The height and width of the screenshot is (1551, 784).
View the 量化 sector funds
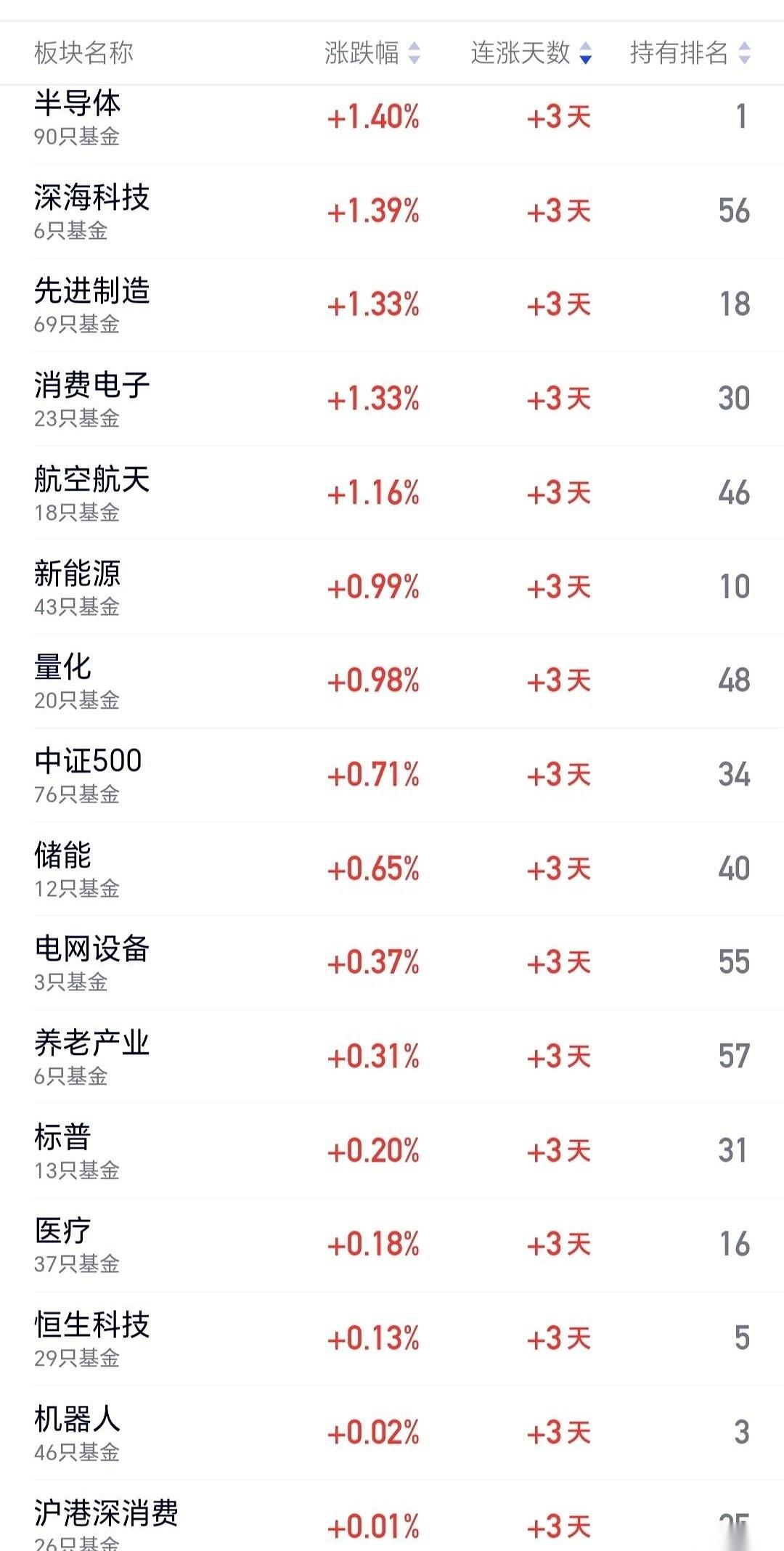[392, 680]
